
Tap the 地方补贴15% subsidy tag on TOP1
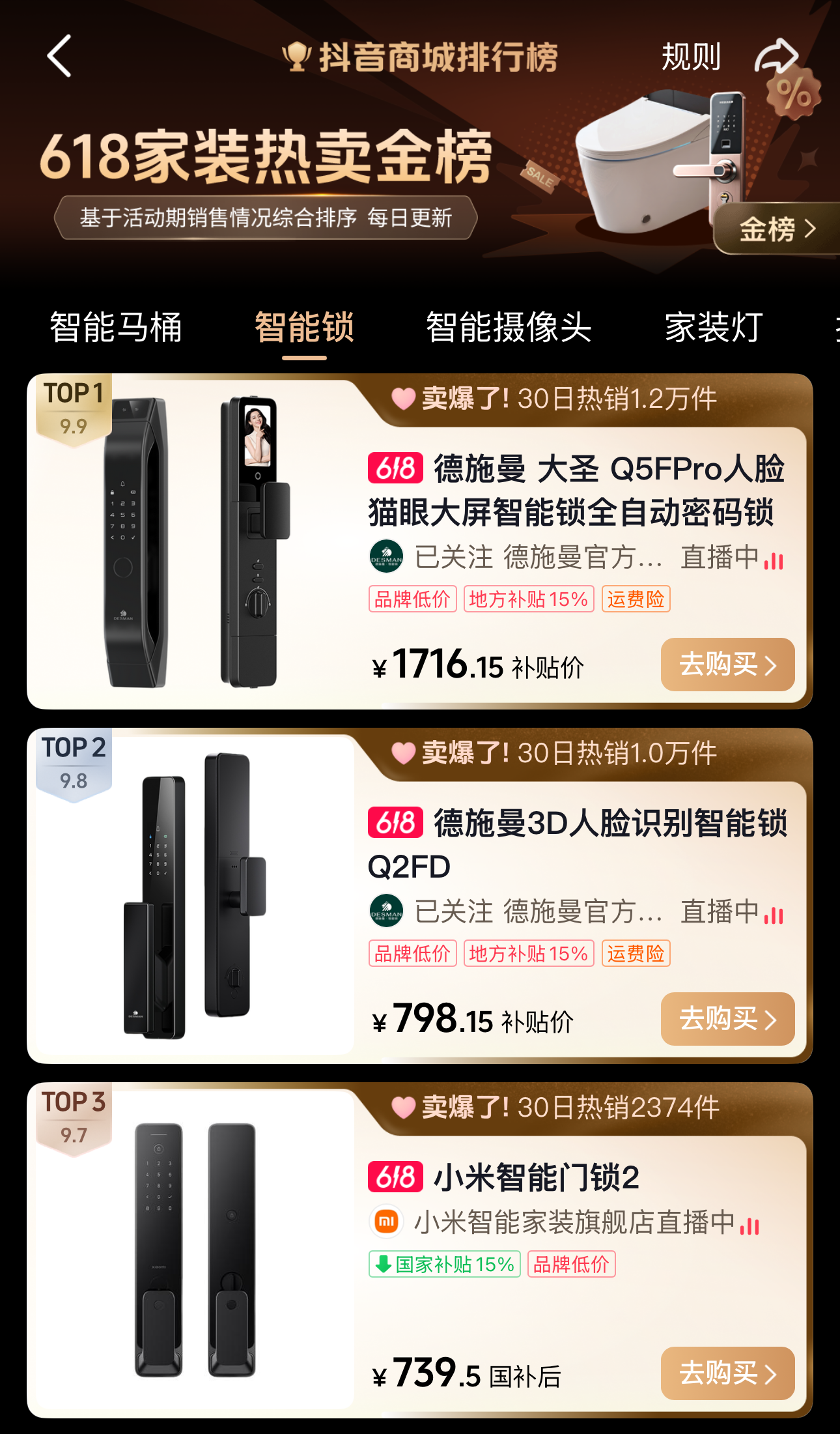[528, 599]
